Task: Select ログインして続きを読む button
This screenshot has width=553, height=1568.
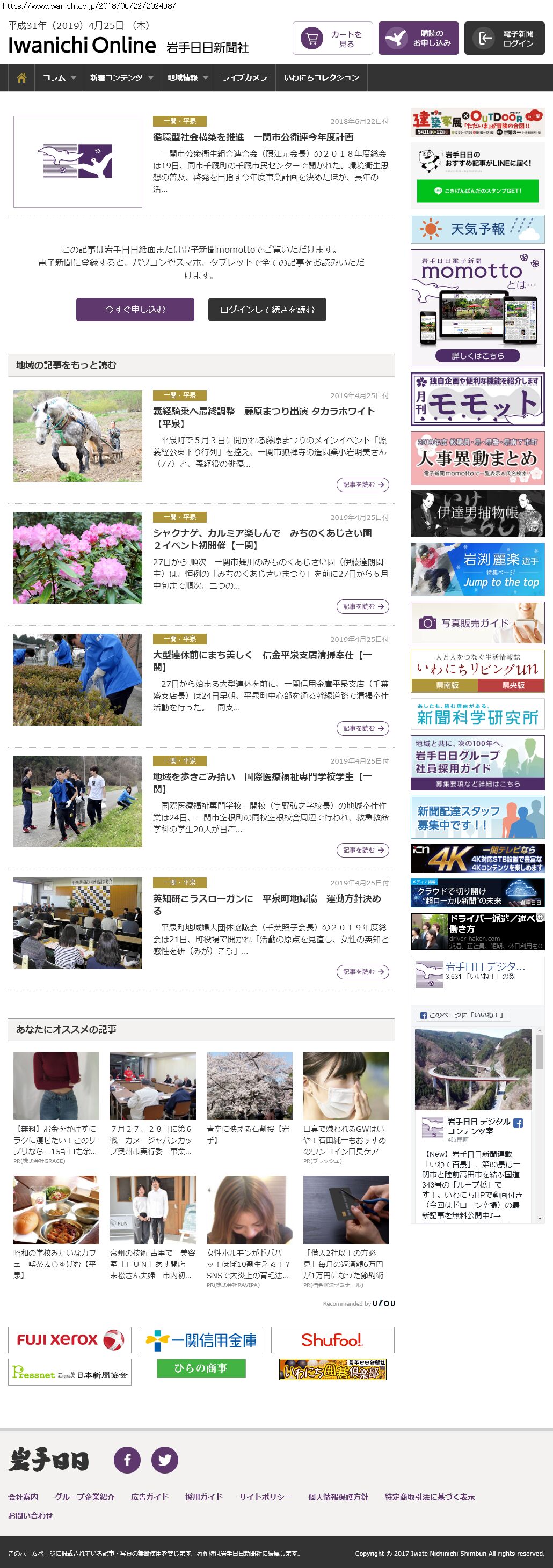Action: pyautogui.click(x=267, y=309)
